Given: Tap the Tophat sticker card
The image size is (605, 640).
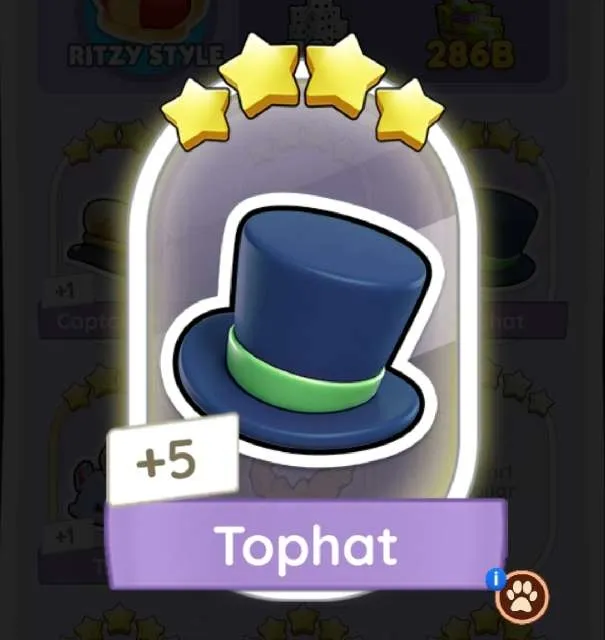Looking at the screenshot, I should (303, 330).
